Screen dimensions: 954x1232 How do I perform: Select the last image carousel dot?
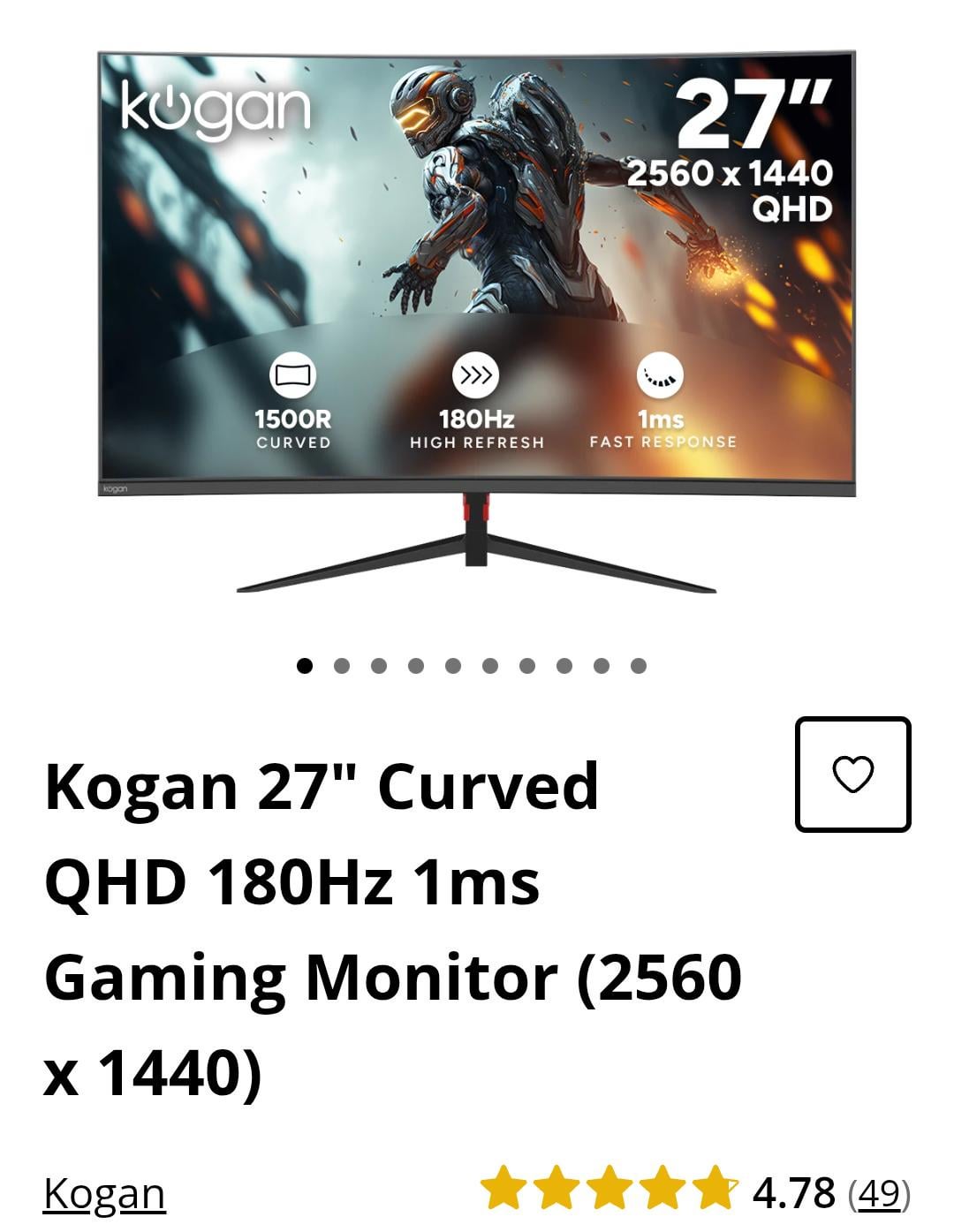click(639, 666)
